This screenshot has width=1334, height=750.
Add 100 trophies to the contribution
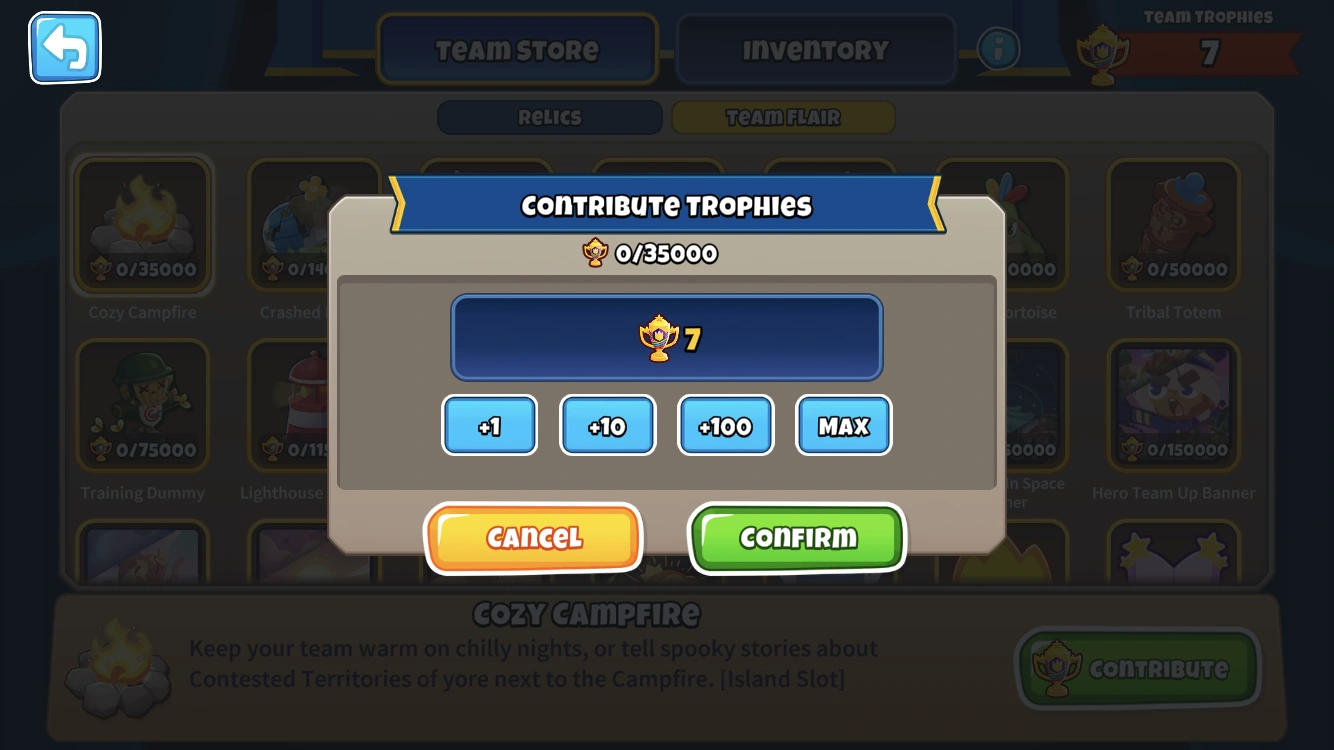coord(725,426)
